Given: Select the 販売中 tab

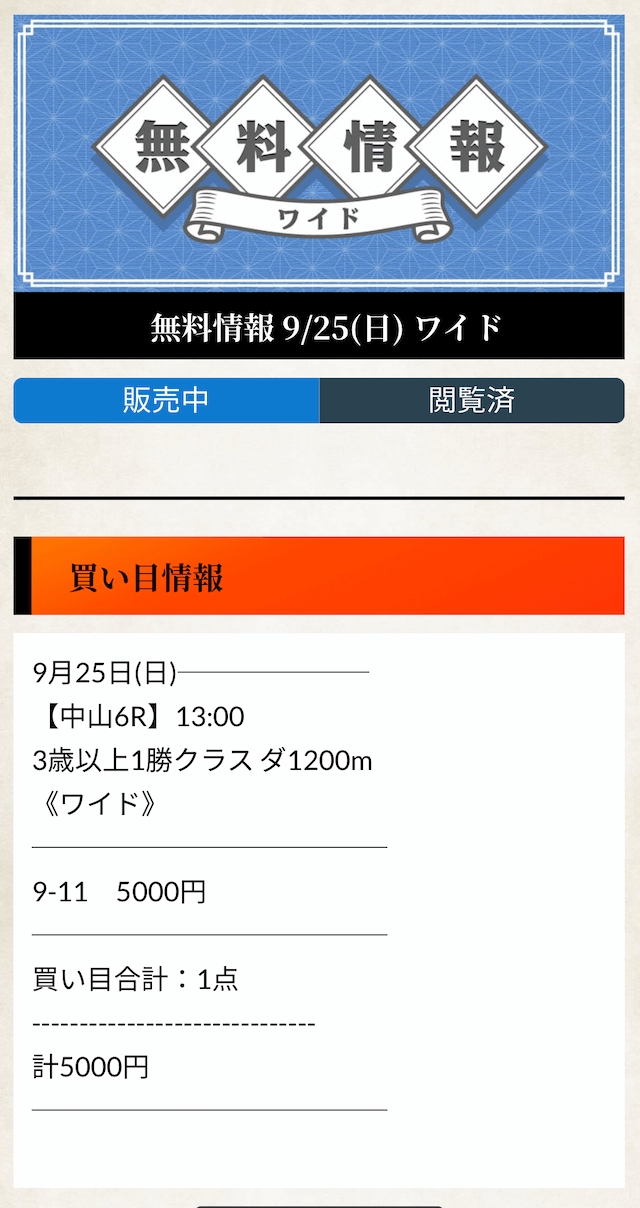Looking at the screenshot, I should [x=166, y=401].
